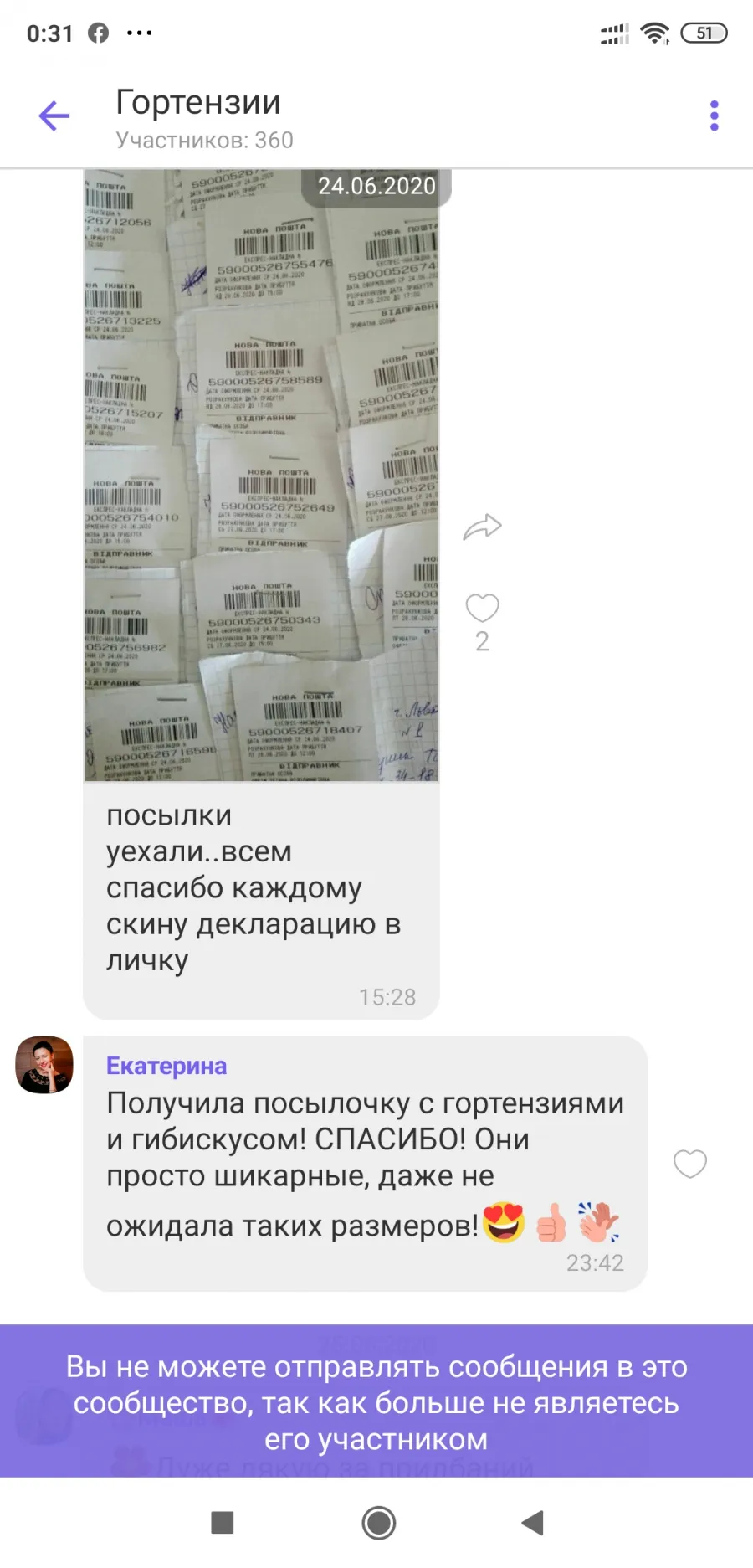This screenshot has width=753, height=1568.
Task: Like Екатерина's message about hydrangeas
Action: (690, 1163)
